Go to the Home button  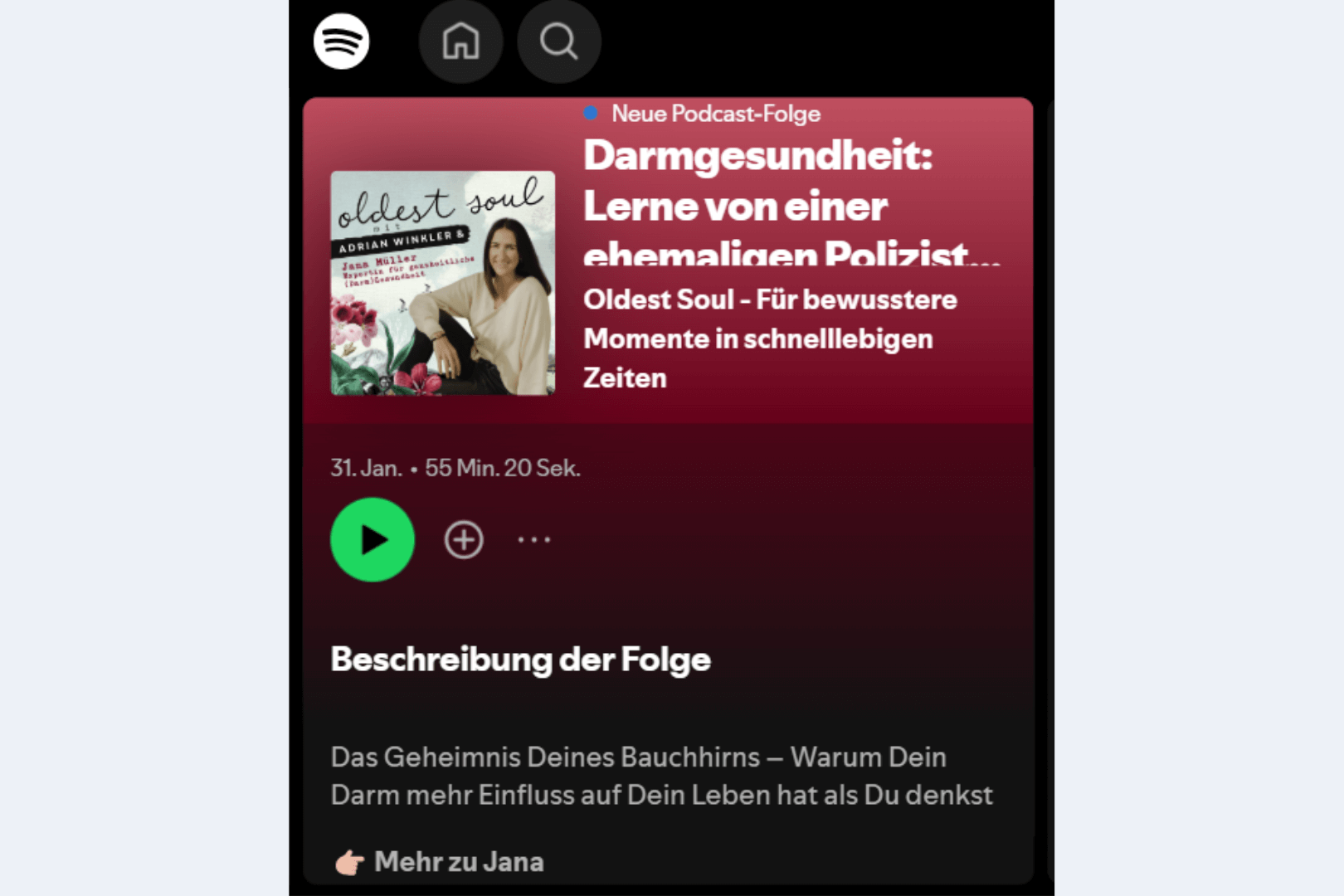click(460, 41)
